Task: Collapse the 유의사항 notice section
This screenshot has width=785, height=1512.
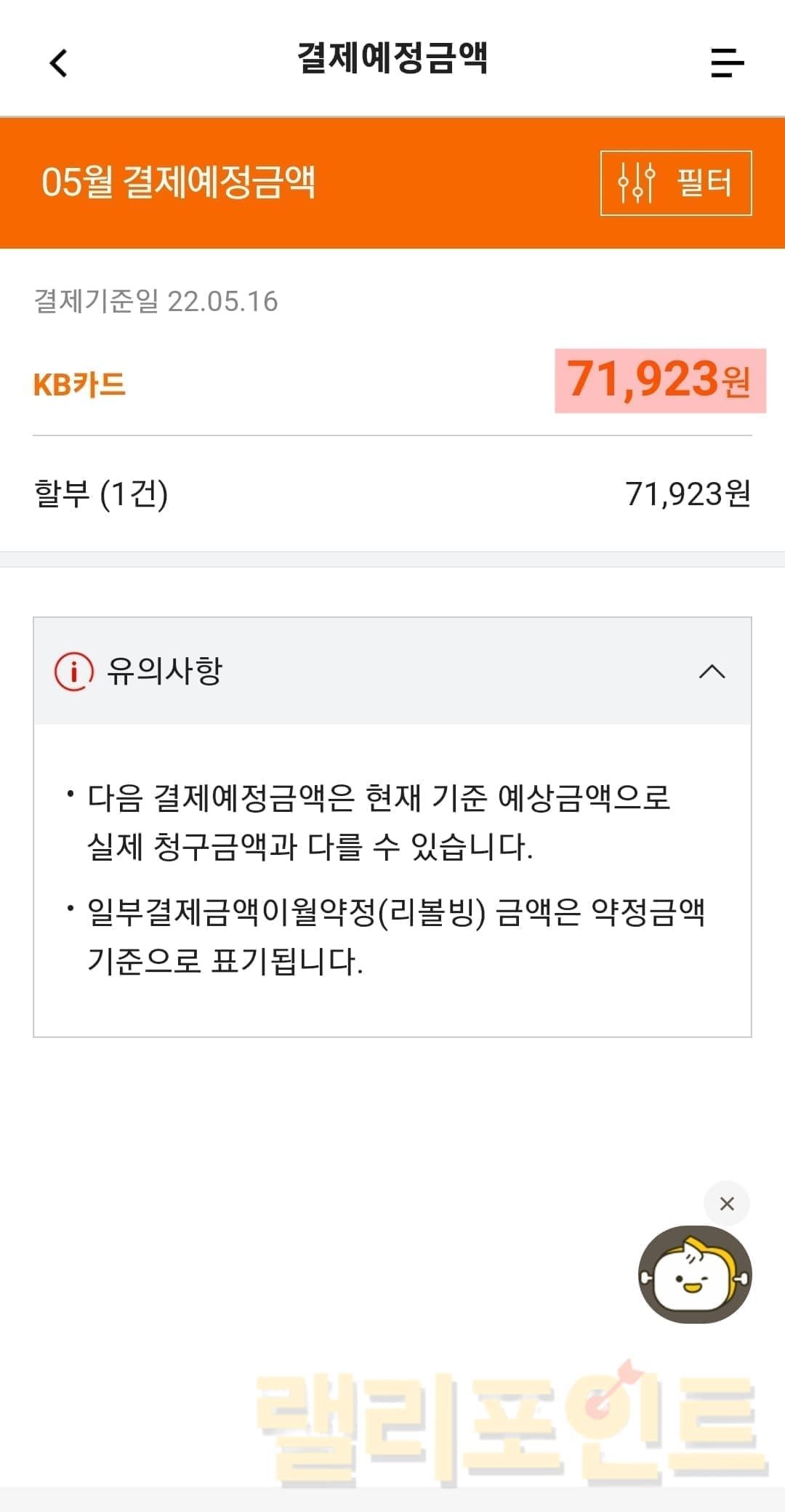Action: (712, 671)
